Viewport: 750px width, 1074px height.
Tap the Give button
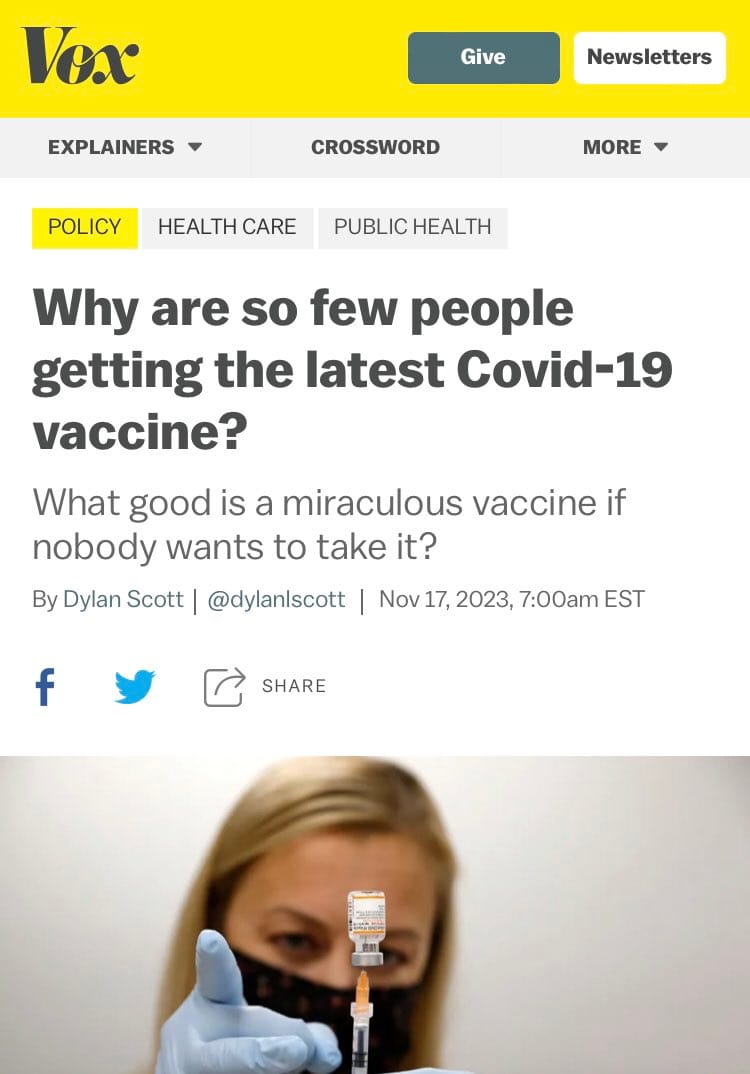tap(483, 57)
